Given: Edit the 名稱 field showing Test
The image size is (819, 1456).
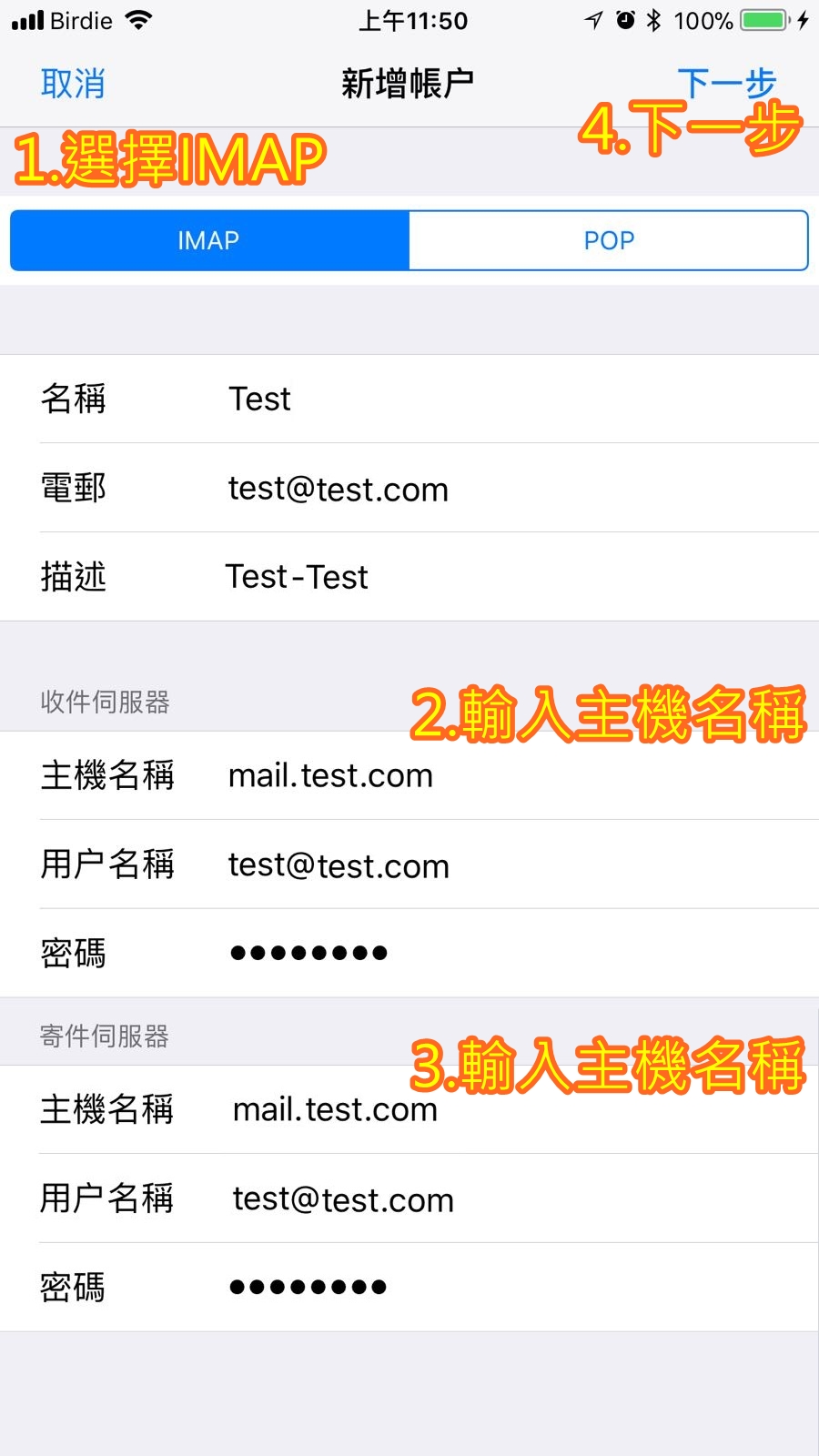Looking at the screenshot, I should pos(409,399).
